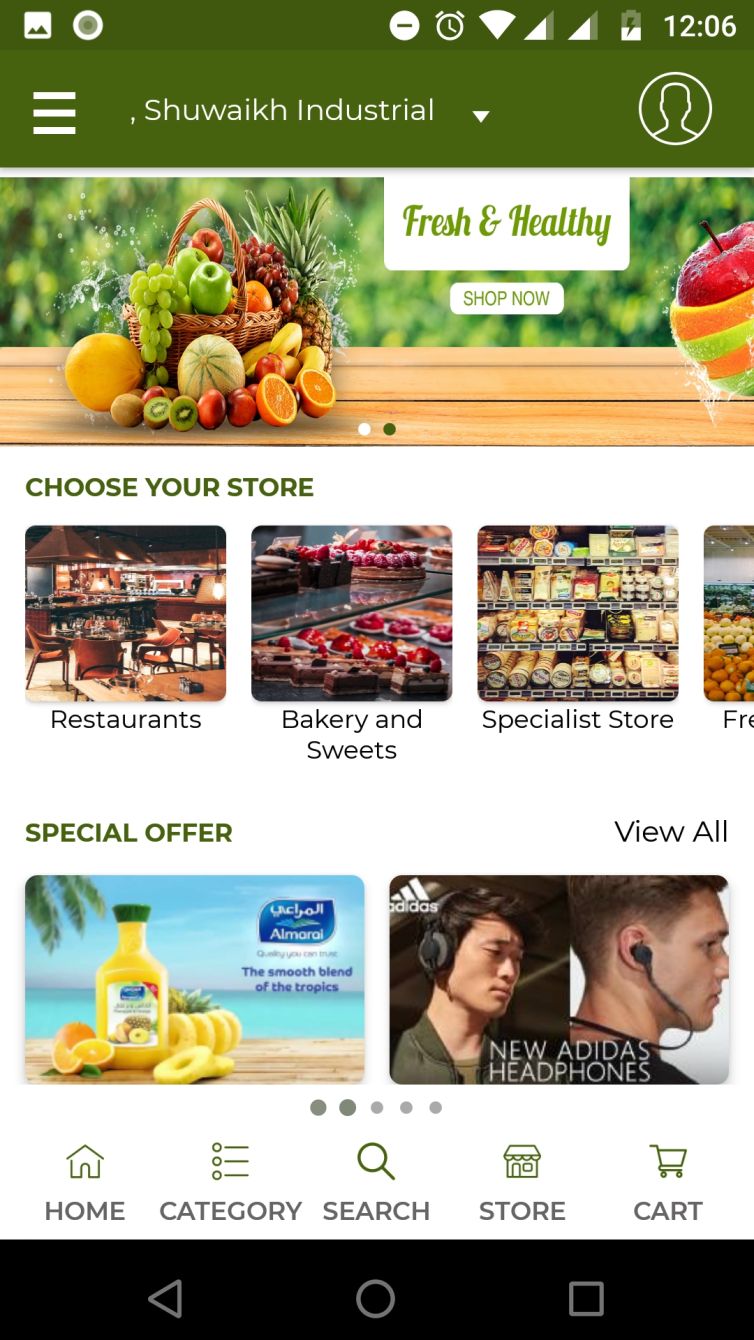View All special offers
This screenshot has height=1340, width=754.
671,831
